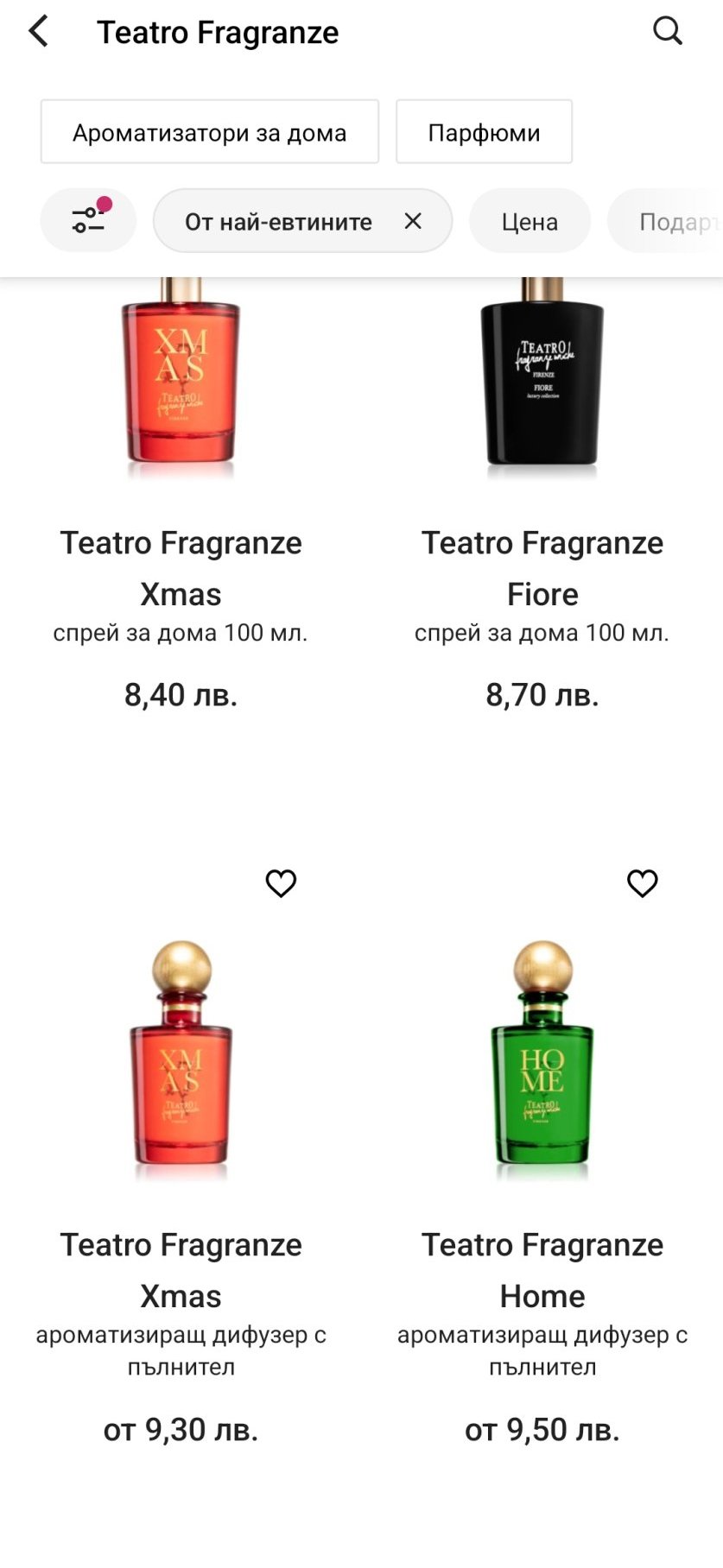Screen dimensions: 723x1568
Task: Open the partially visible Подаръци filter chip
Action: click(674, 222)
